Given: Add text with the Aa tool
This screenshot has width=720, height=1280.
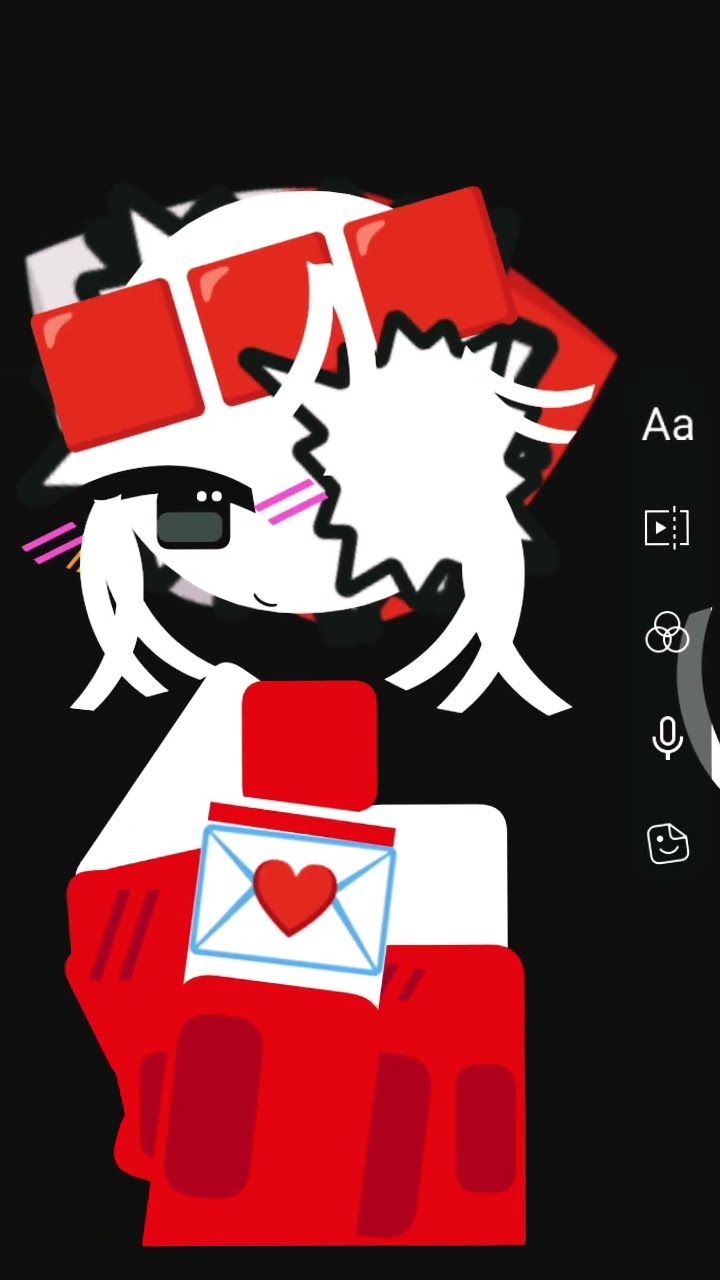Looking at the screenshot, I should 667,425.
